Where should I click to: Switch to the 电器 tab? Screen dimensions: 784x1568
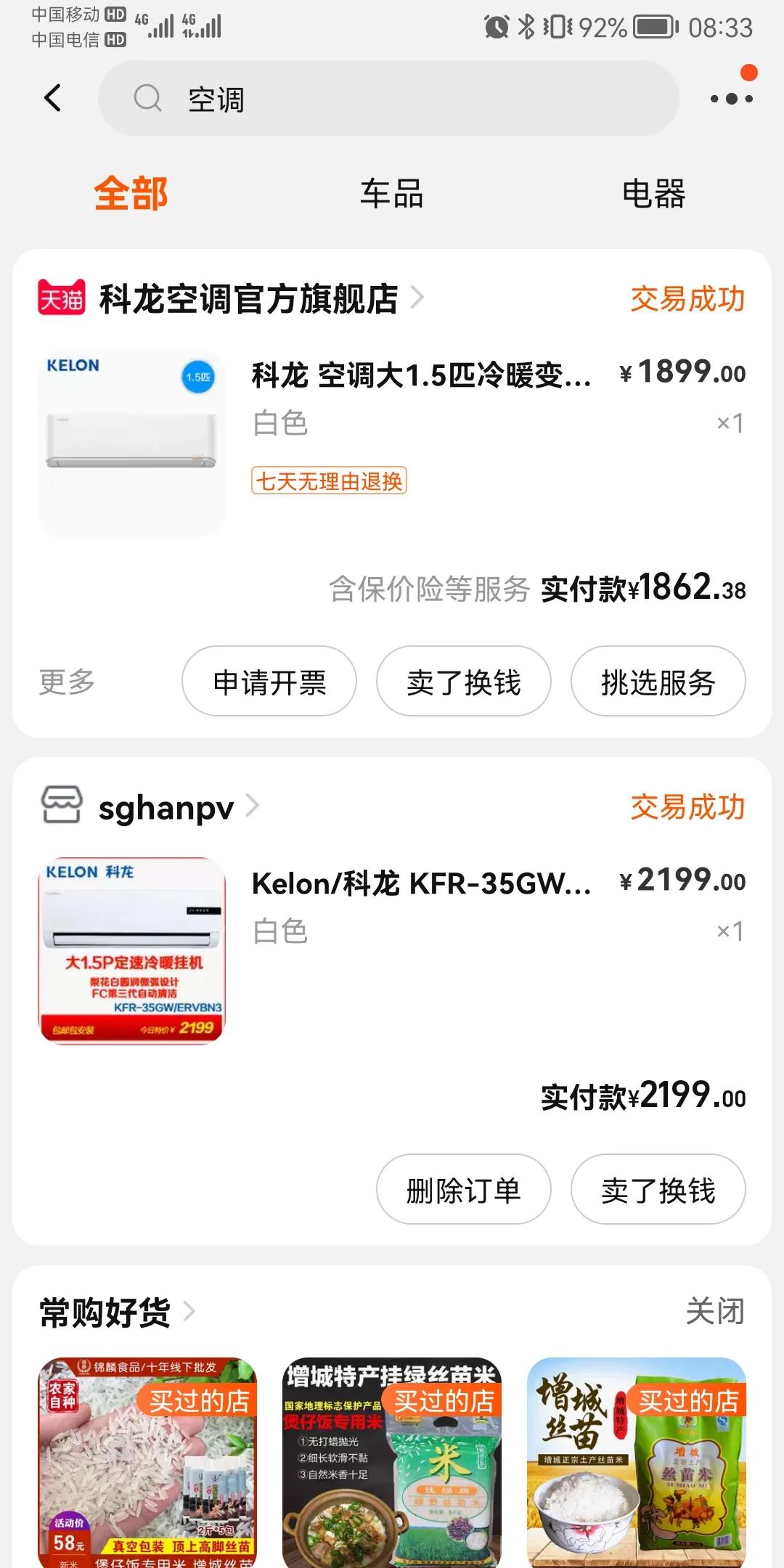point(653,192)
